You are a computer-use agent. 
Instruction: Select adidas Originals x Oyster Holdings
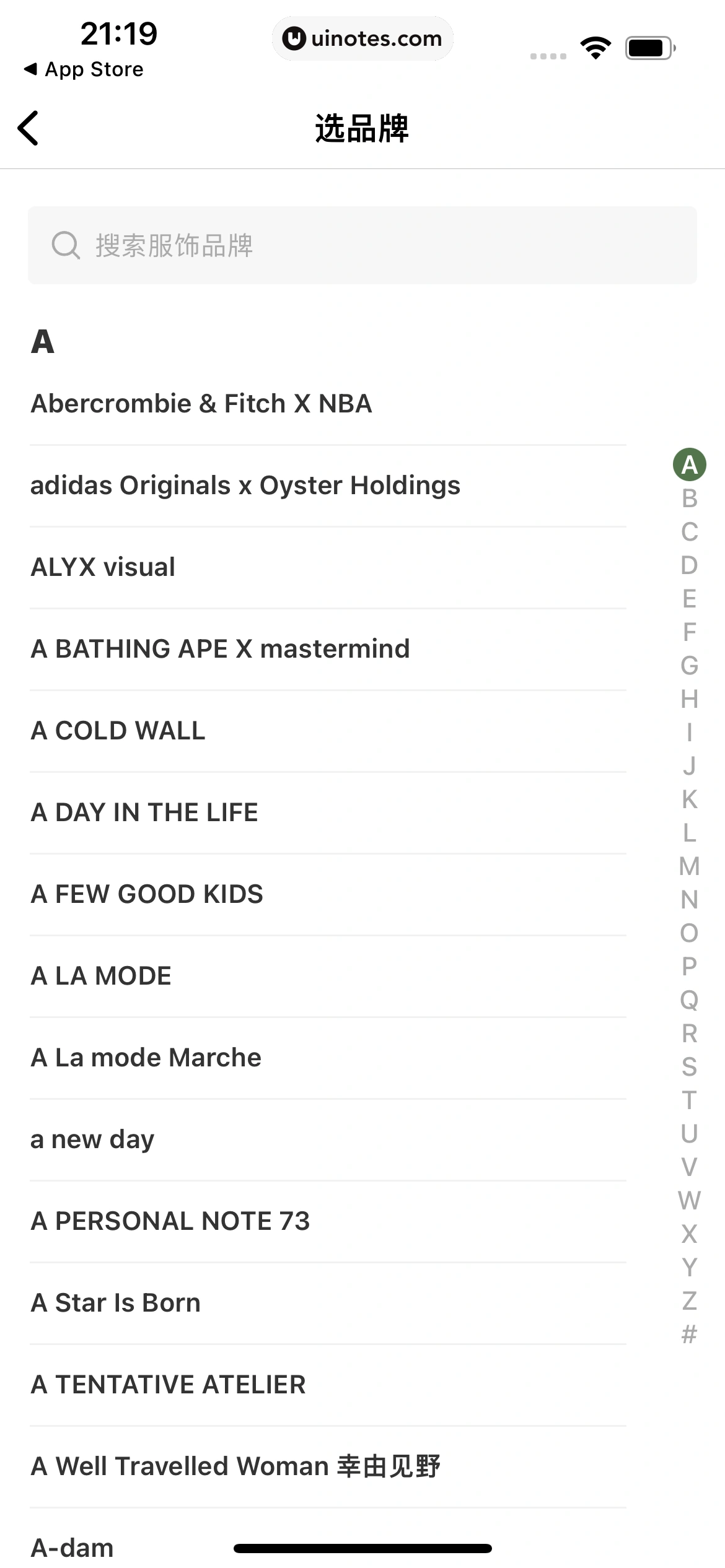pos(245,486)
